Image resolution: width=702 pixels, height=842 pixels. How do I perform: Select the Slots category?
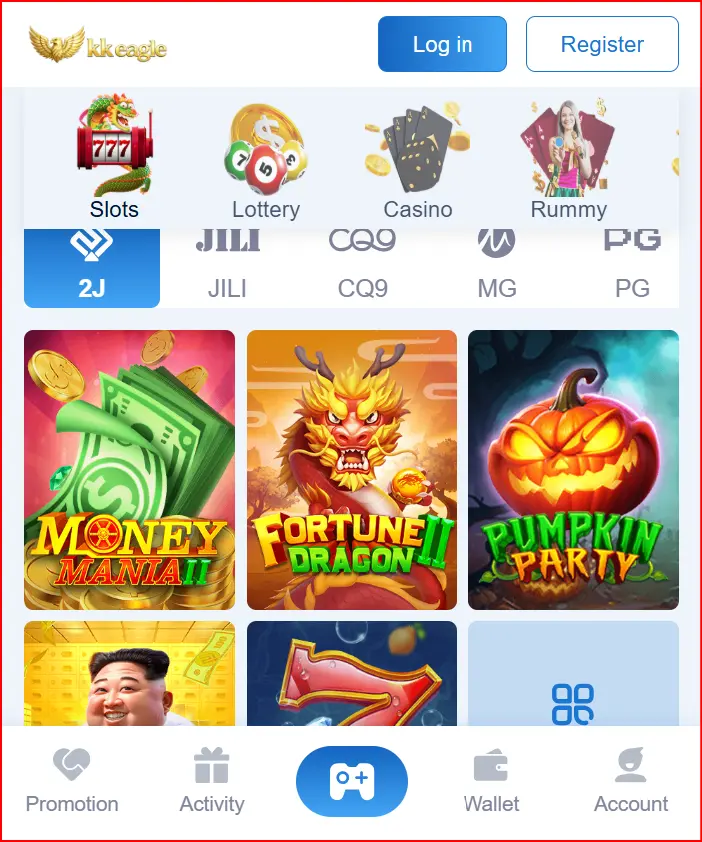(114, 160)
